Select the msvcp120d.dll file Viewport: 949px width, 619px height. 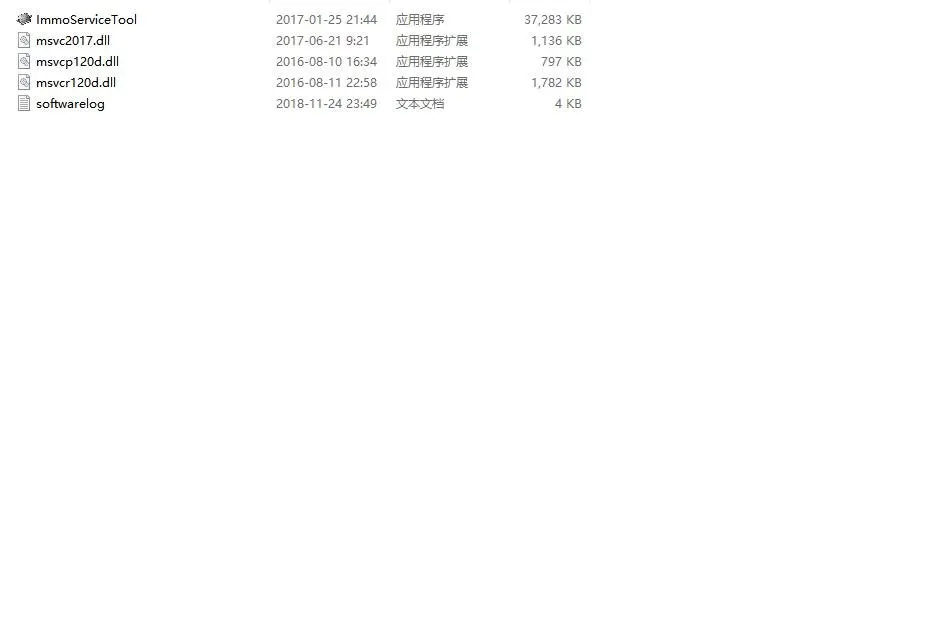(77, 61)
